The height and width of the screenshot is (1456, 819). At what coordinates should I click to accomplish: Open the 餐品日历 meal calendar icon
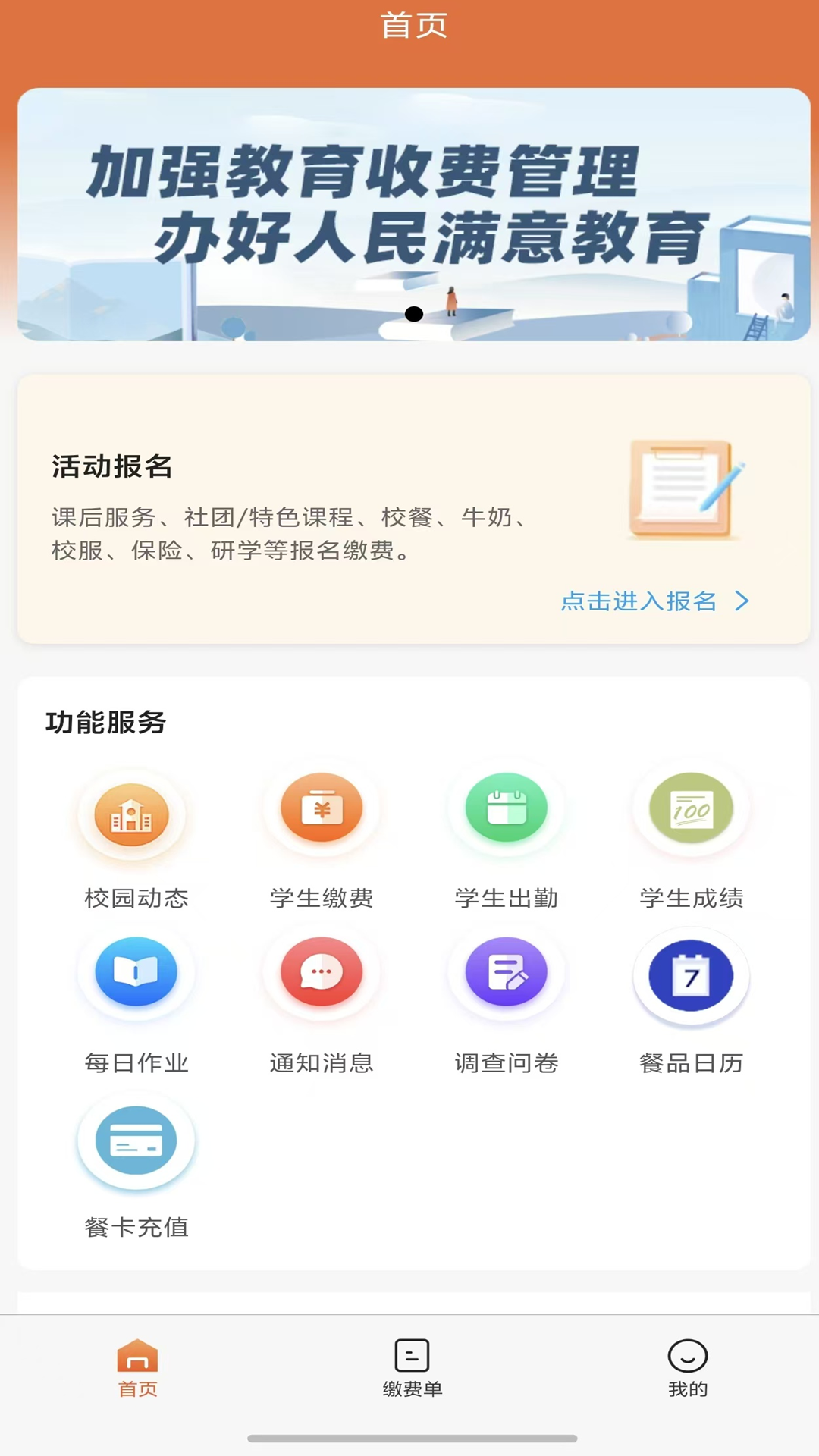coord(690,976)
